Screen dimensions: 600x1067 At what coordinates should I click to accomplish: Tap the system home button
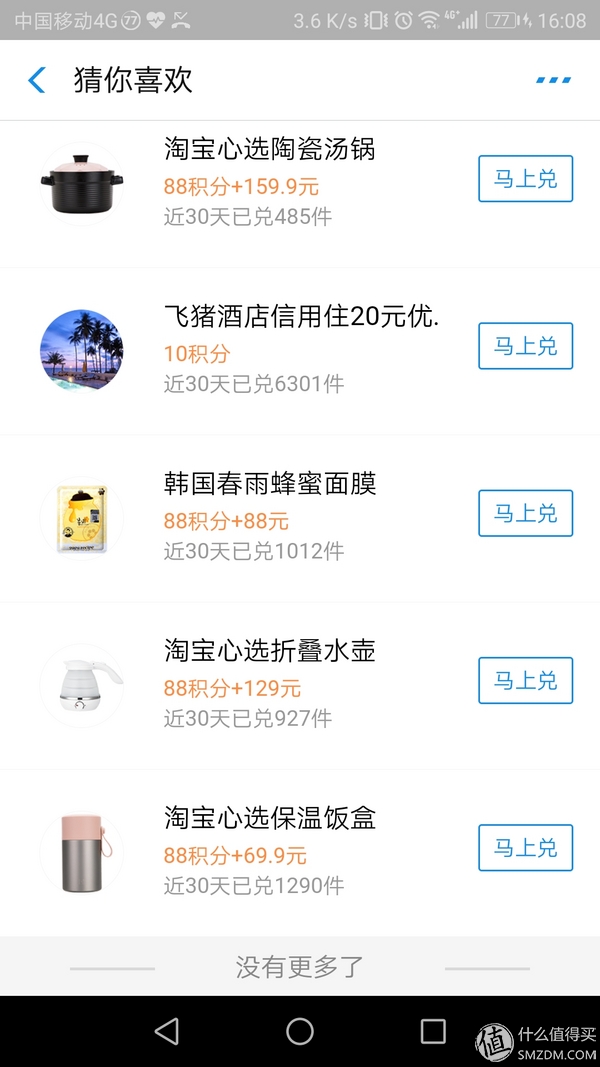(300, 1031)
